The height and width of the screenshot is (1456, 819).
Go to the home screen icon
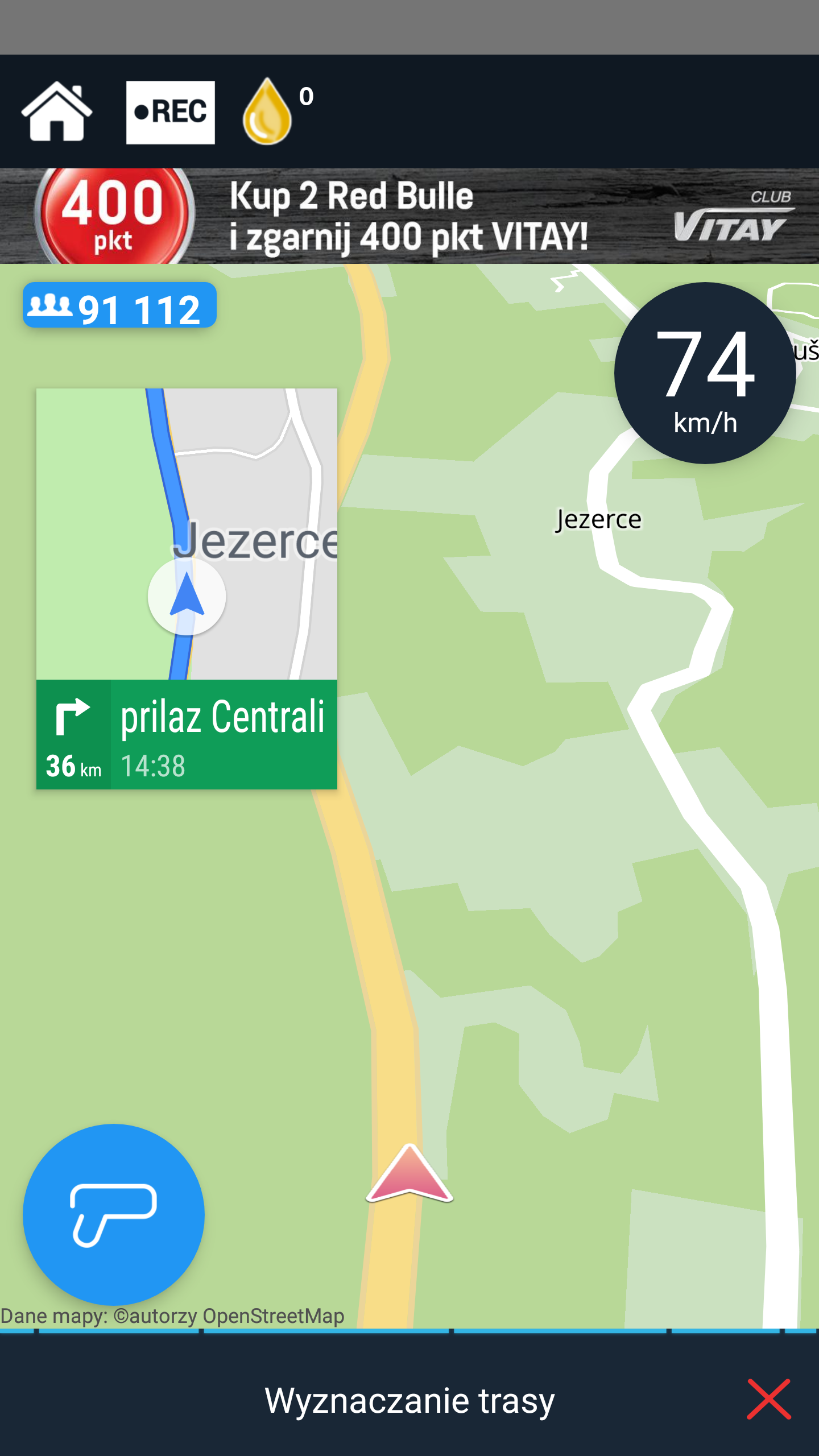[57, 111]
